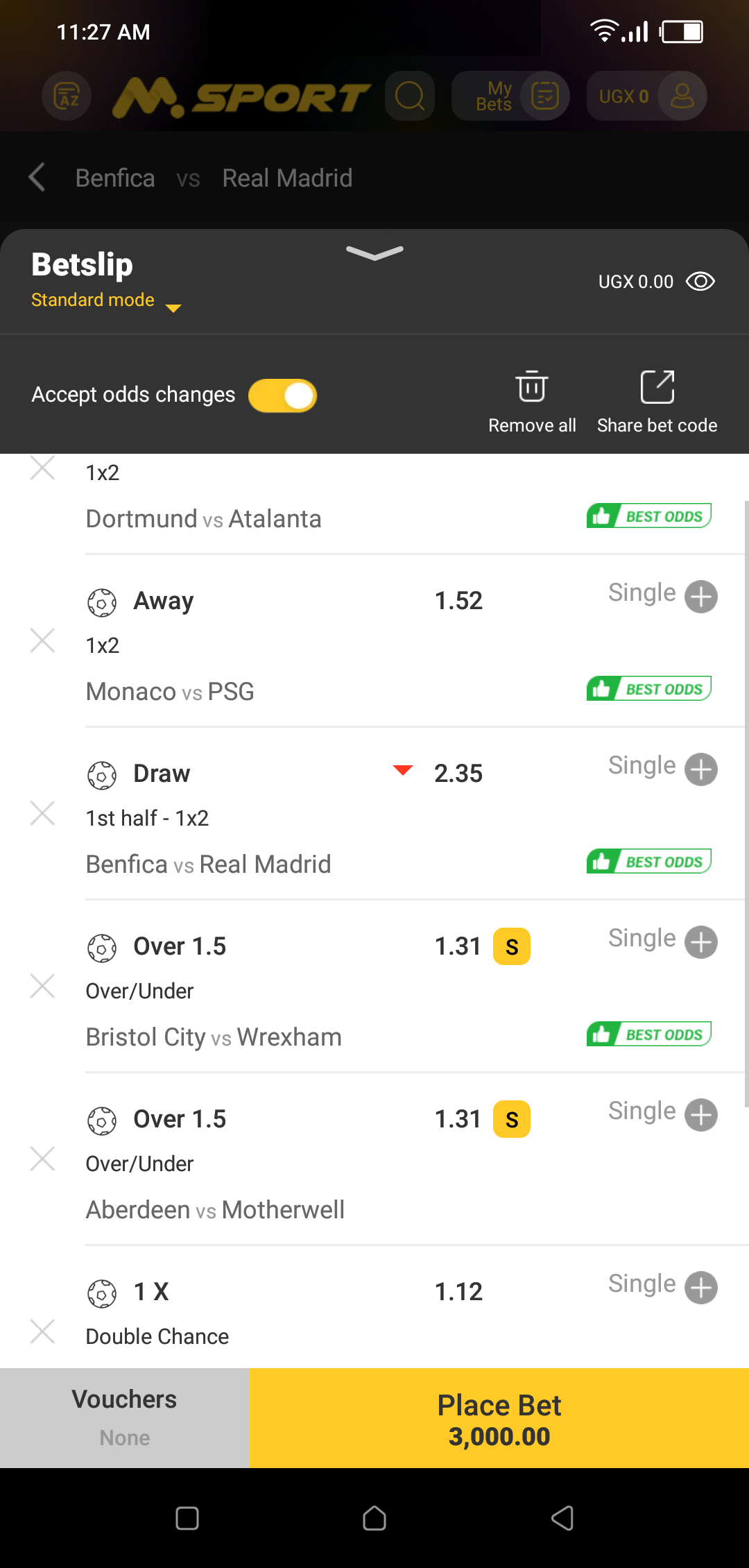Place the bet of 3,000.00
The height and width of the screenshot is (1568, 749).
click(x=499, y=1417)
